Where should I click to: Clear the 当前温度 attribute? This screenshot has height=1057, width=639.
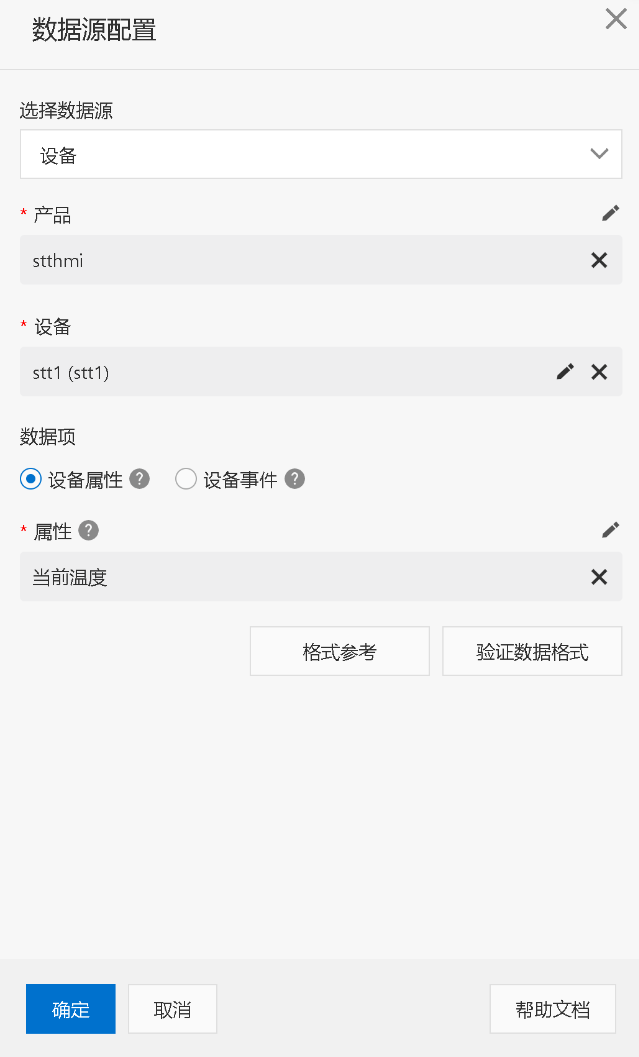tap(599, 577)
